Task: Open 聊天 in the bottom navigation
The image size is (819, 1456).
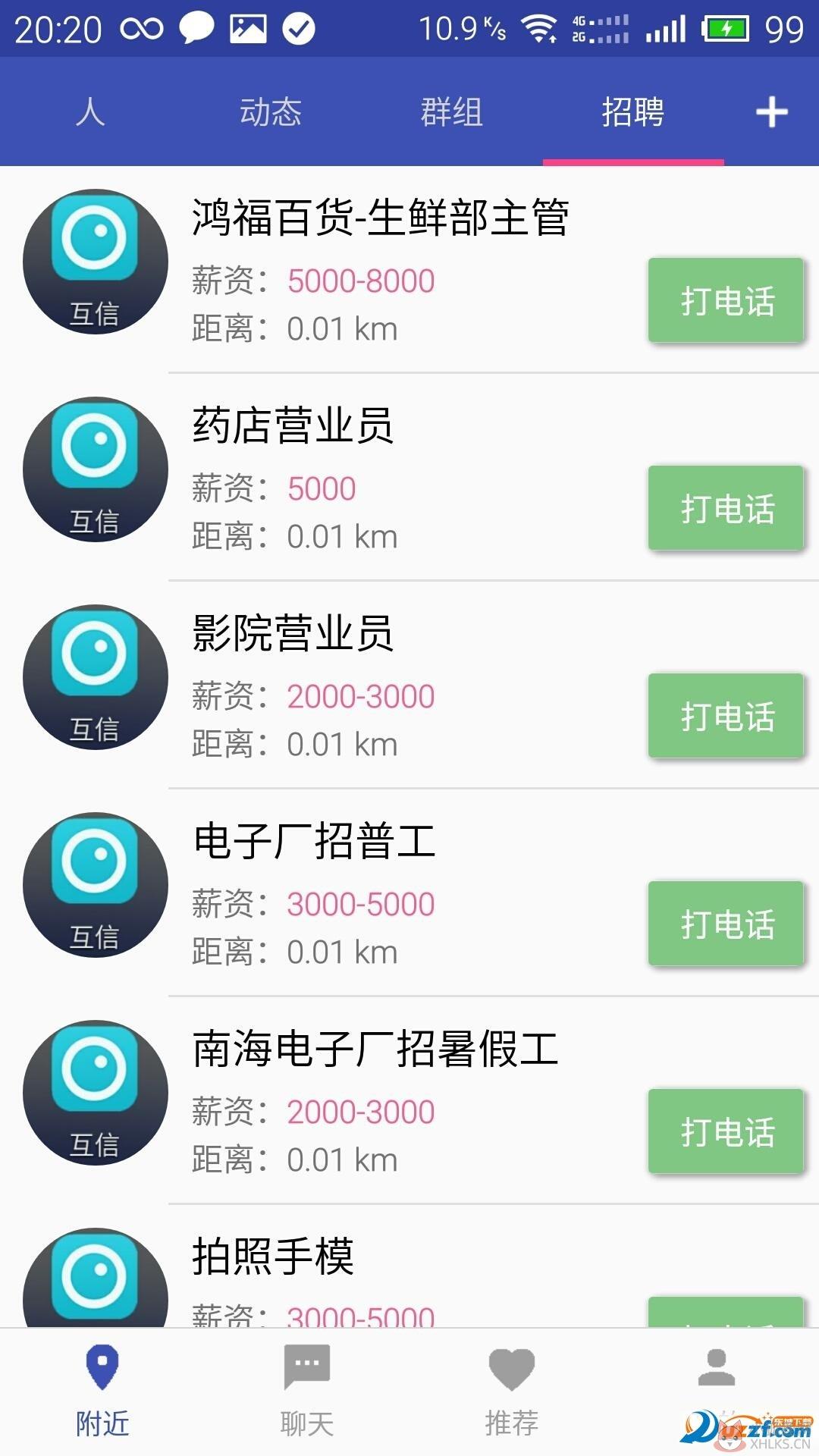Action: 307,1392
